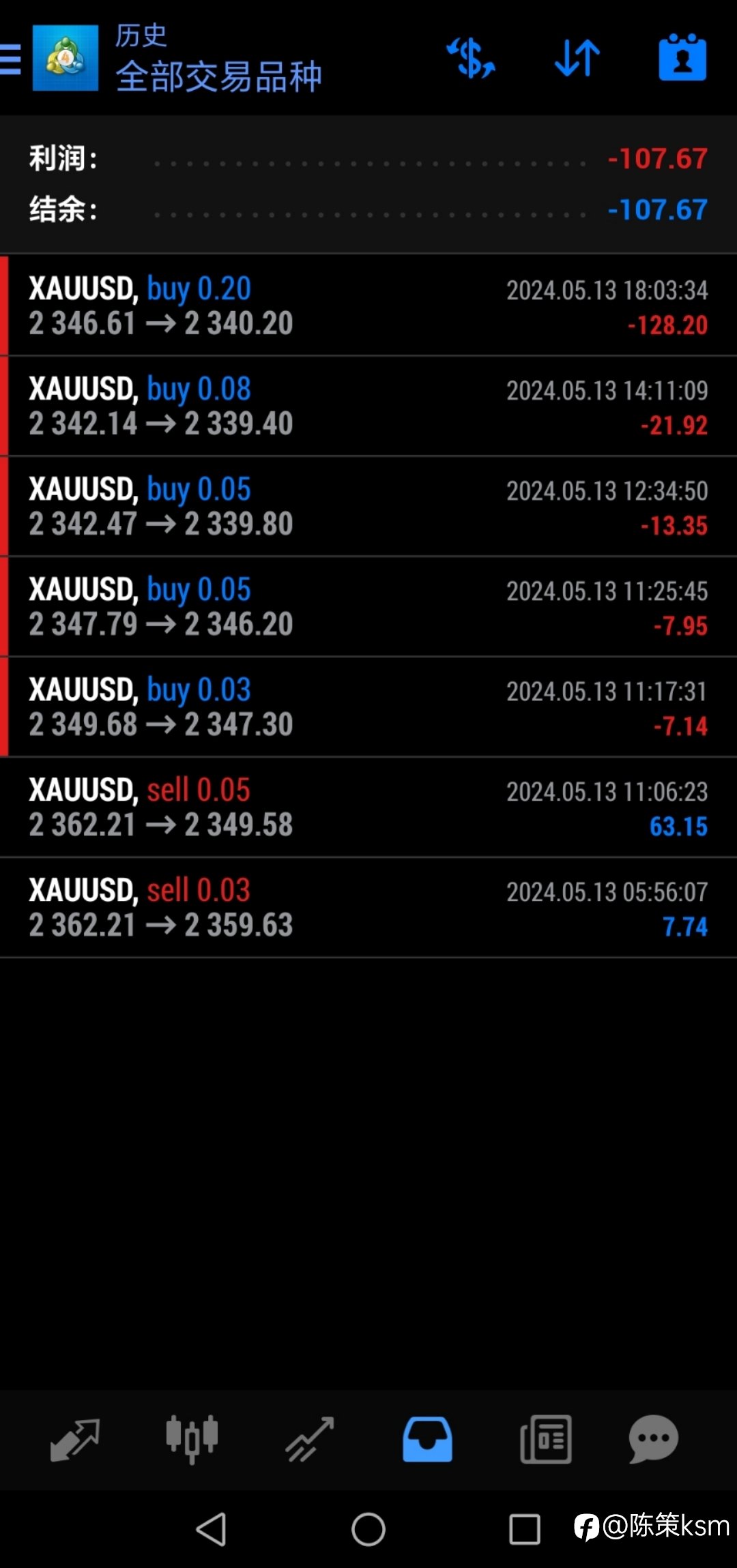Screen dimensions: 737x1568
Task: Switch to the Quotes tab
Action: [75, 1440]
